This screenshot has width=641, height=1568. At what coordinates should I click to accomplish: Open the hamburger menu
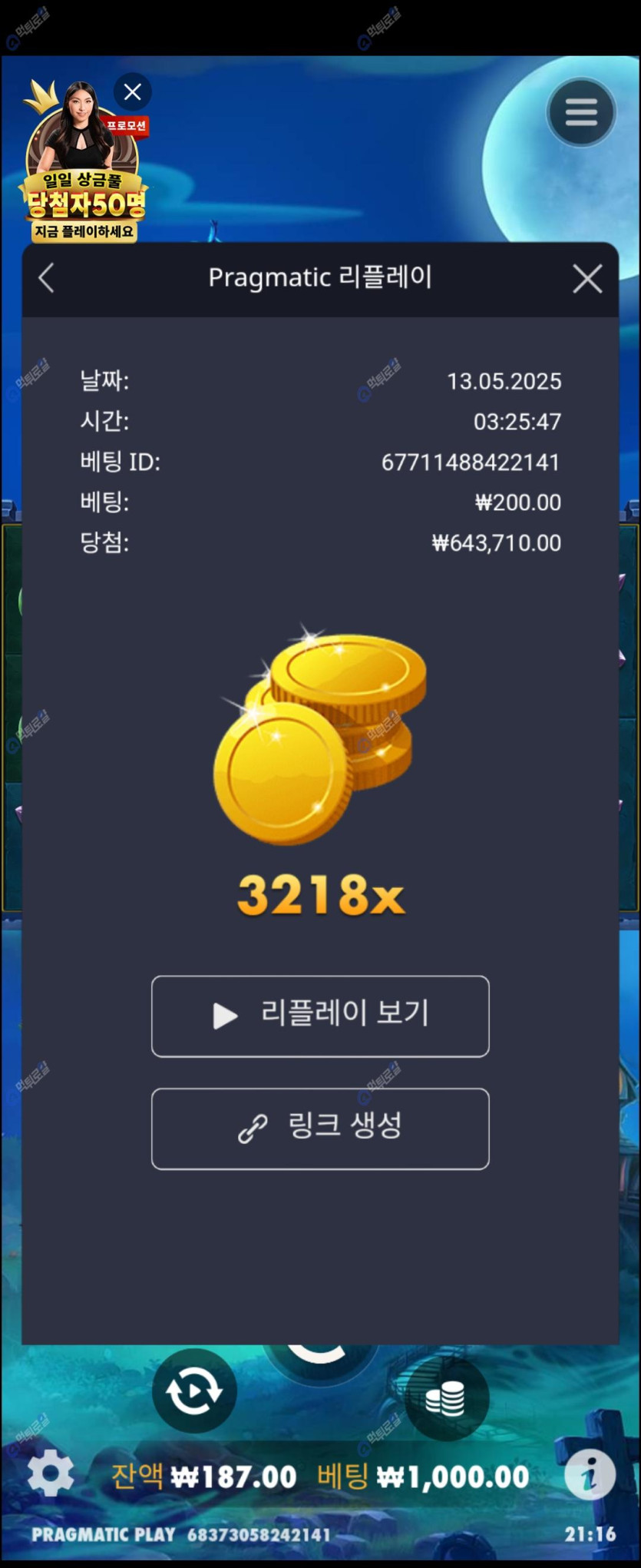pos(581,113)
